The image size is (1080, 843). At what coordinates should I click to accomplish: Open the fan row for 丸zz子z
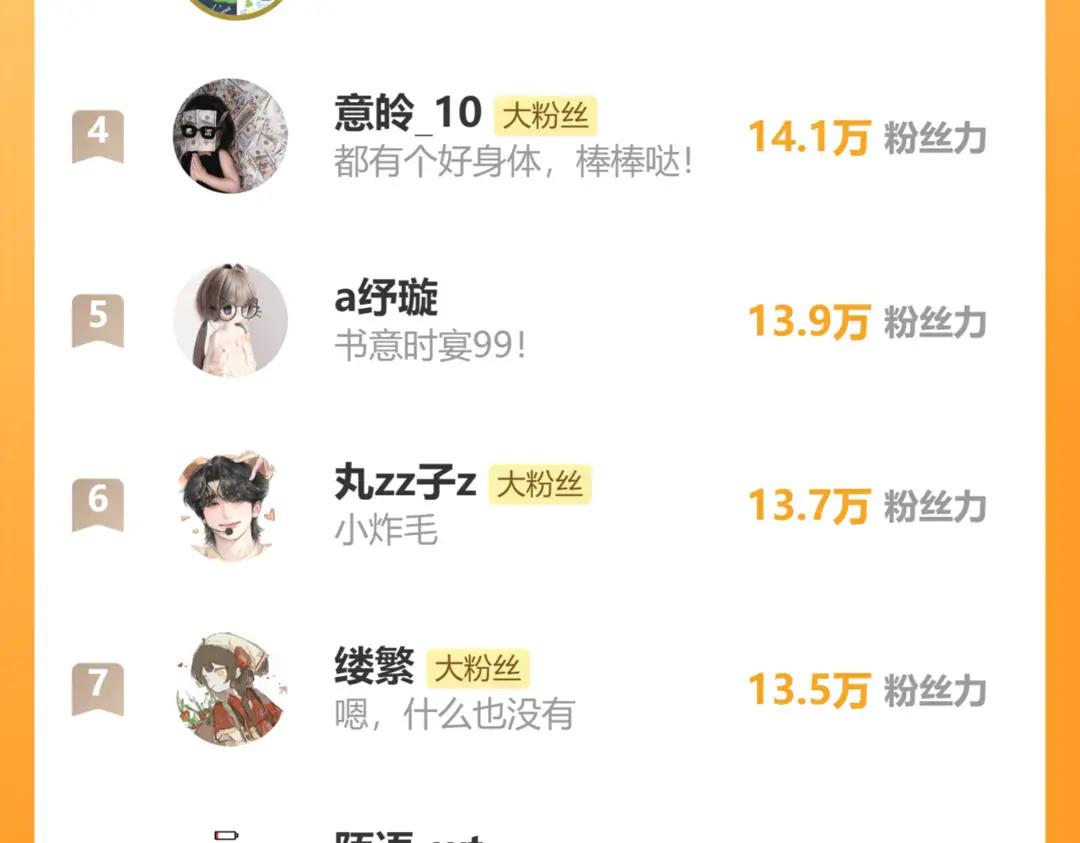point(540,505)
